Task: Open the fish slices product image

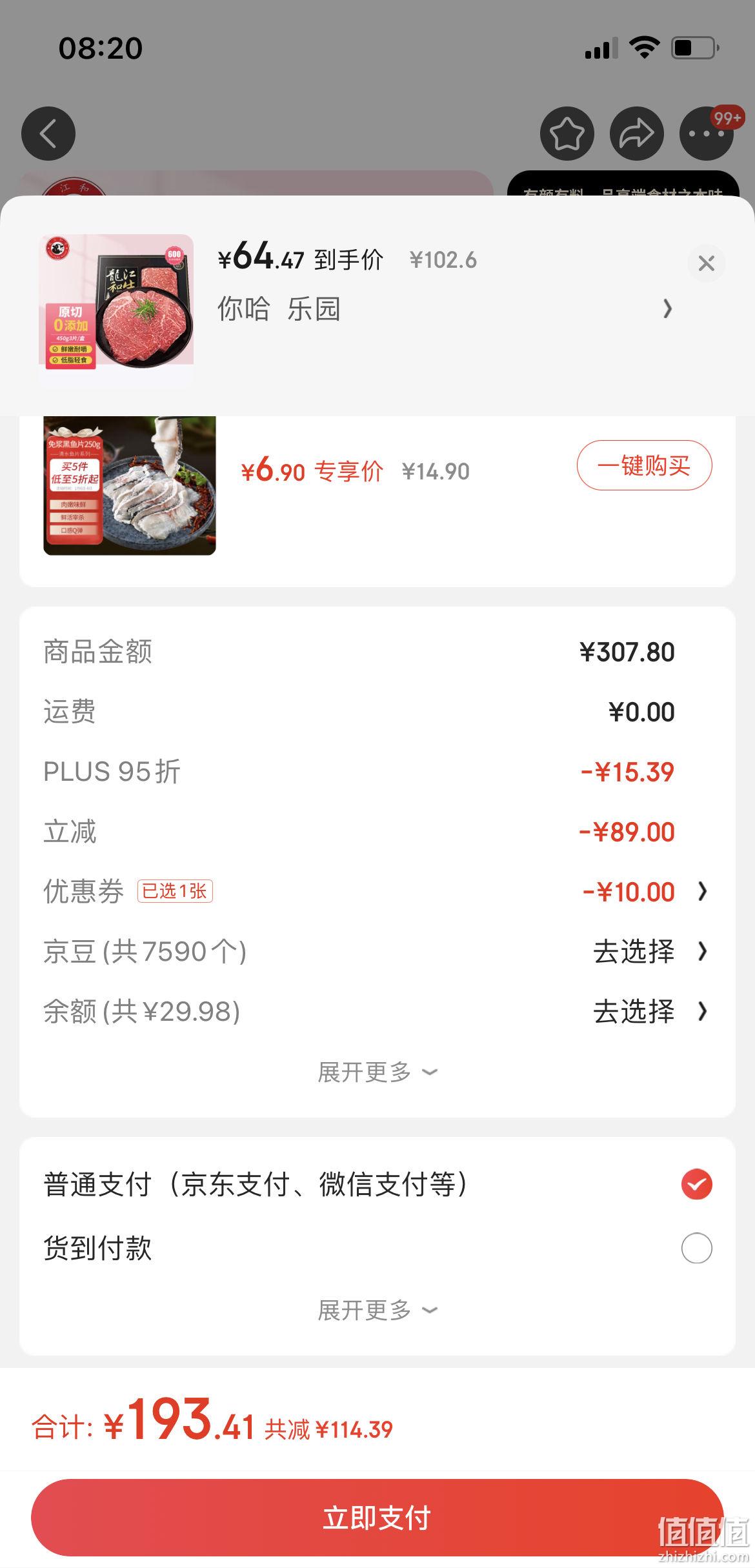Action: click(x=130, y=485)
